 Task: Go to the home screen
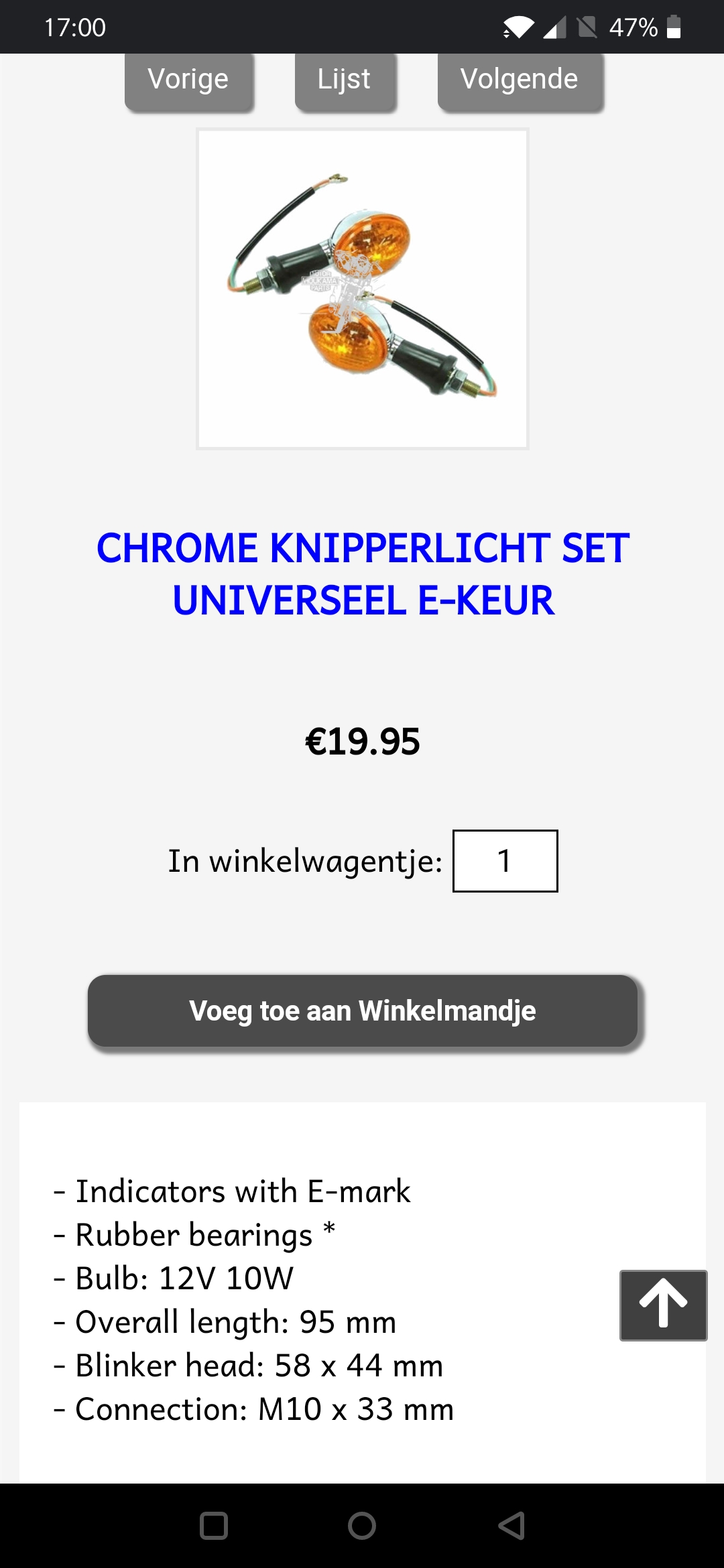[x=362, y=1526]
